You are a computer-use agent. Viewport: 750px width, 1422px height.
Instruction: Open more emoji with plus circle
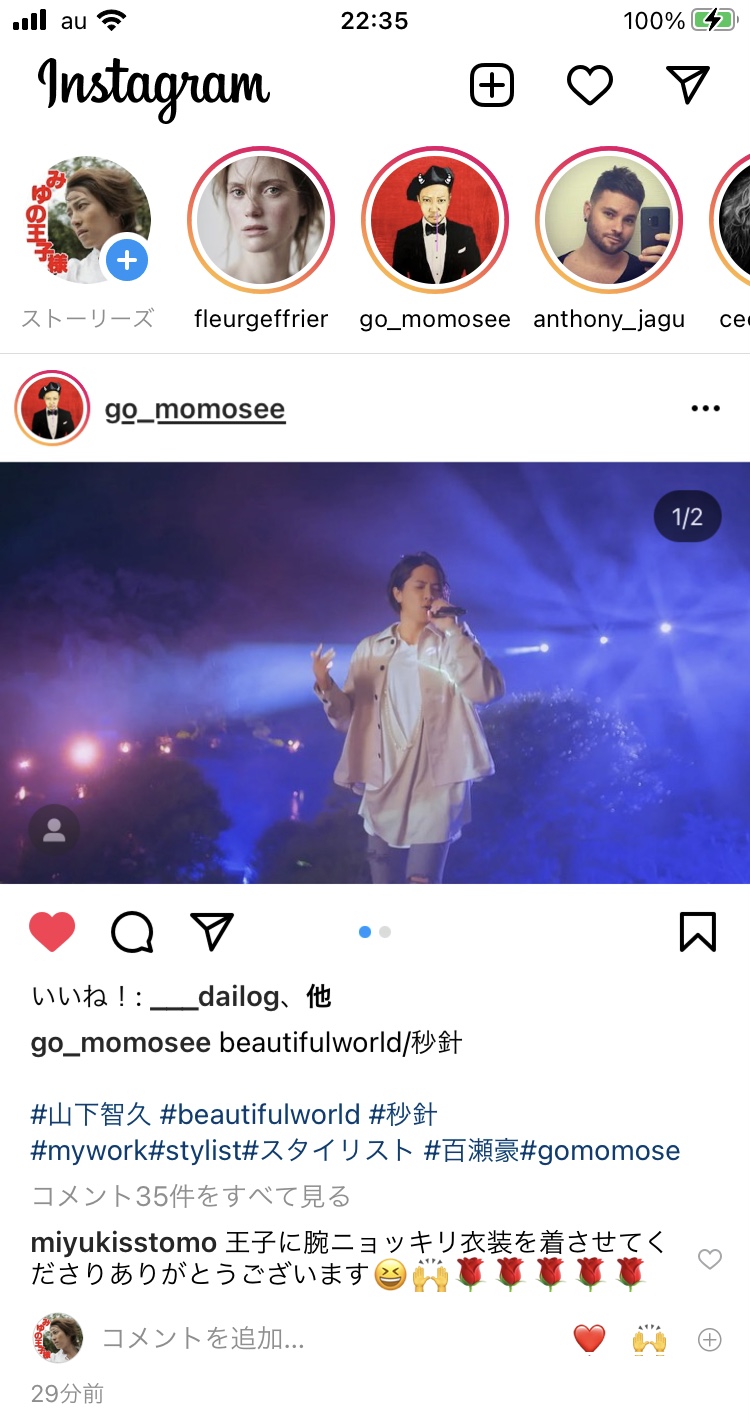[709, 1339]
